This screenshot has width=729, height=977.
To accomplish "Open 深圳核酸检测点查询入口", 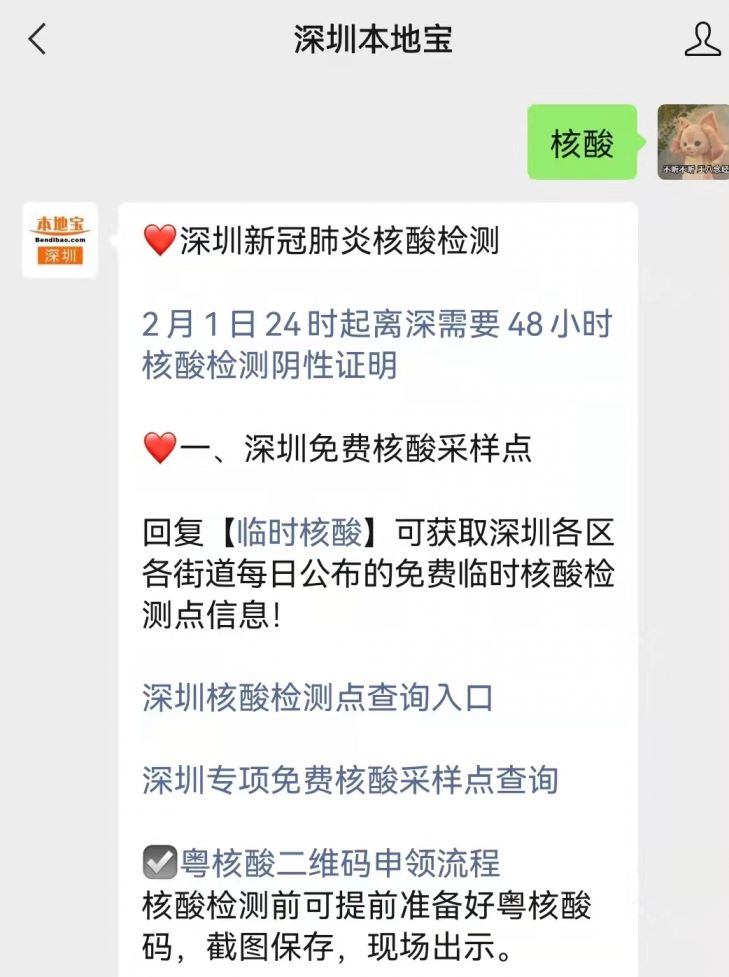I will (318, 697).
